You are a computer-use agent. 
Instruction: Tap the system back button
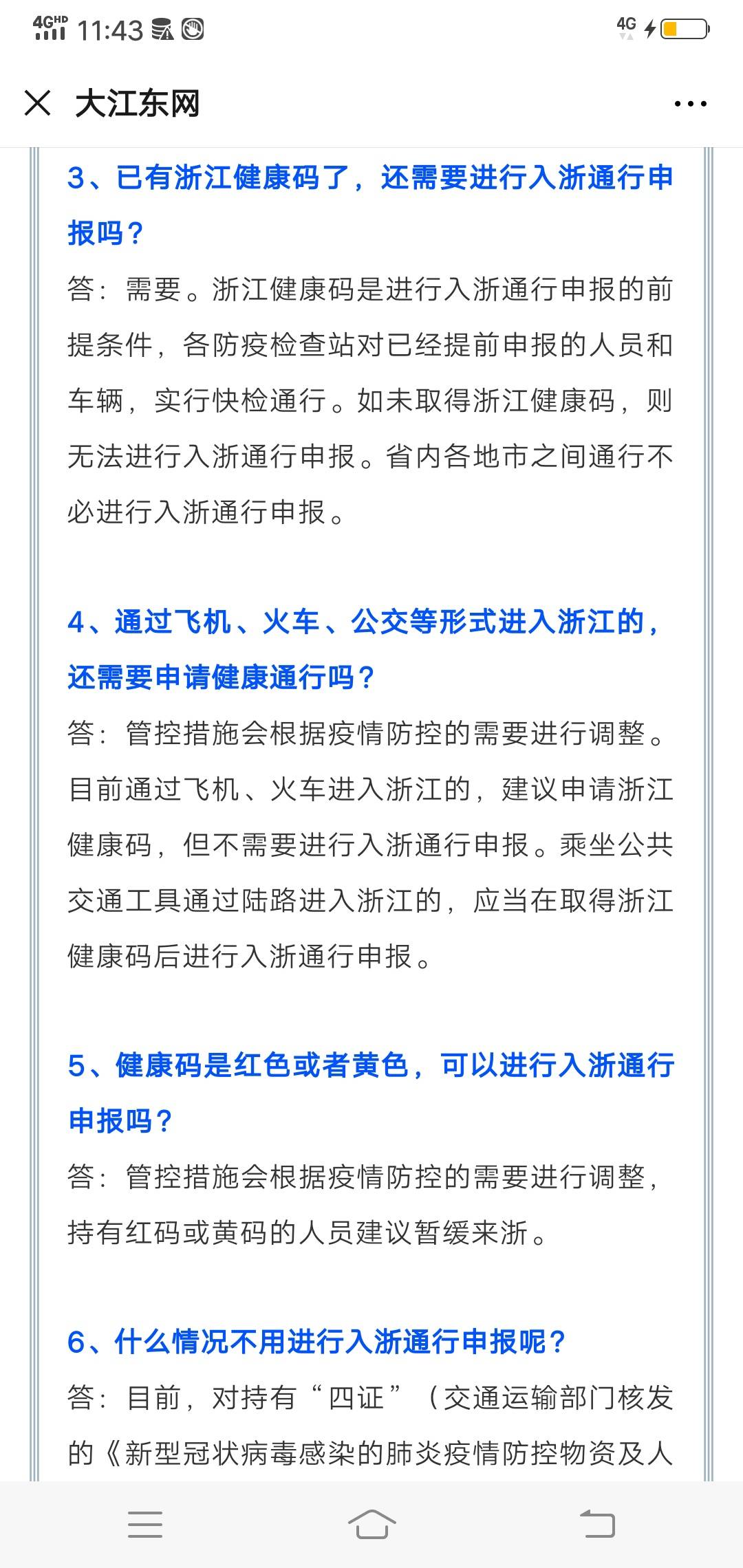point(597,1523)
